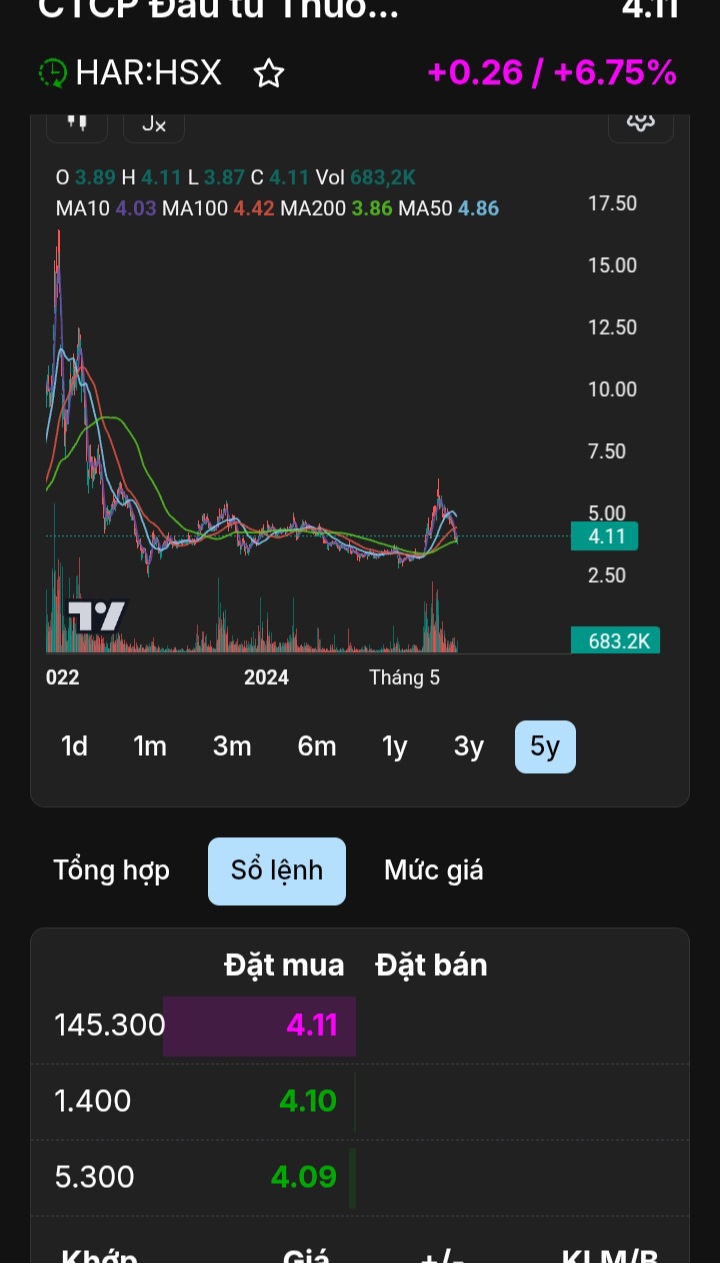Tap the selected 5y range
720x1263 pixels.
click(x=545, y=747)
